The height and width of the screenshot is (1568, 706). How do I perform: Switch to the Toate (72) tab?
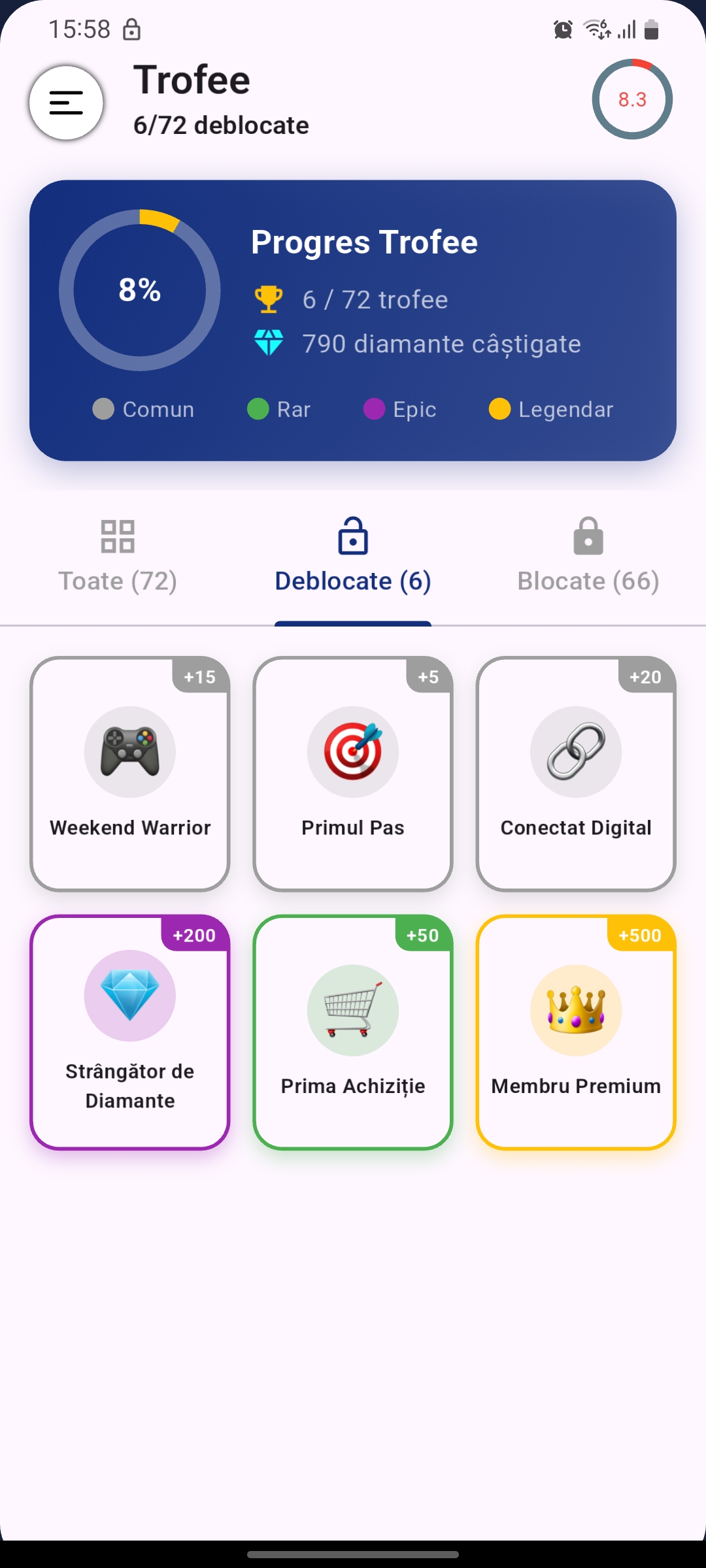click(x=118, y=557)
